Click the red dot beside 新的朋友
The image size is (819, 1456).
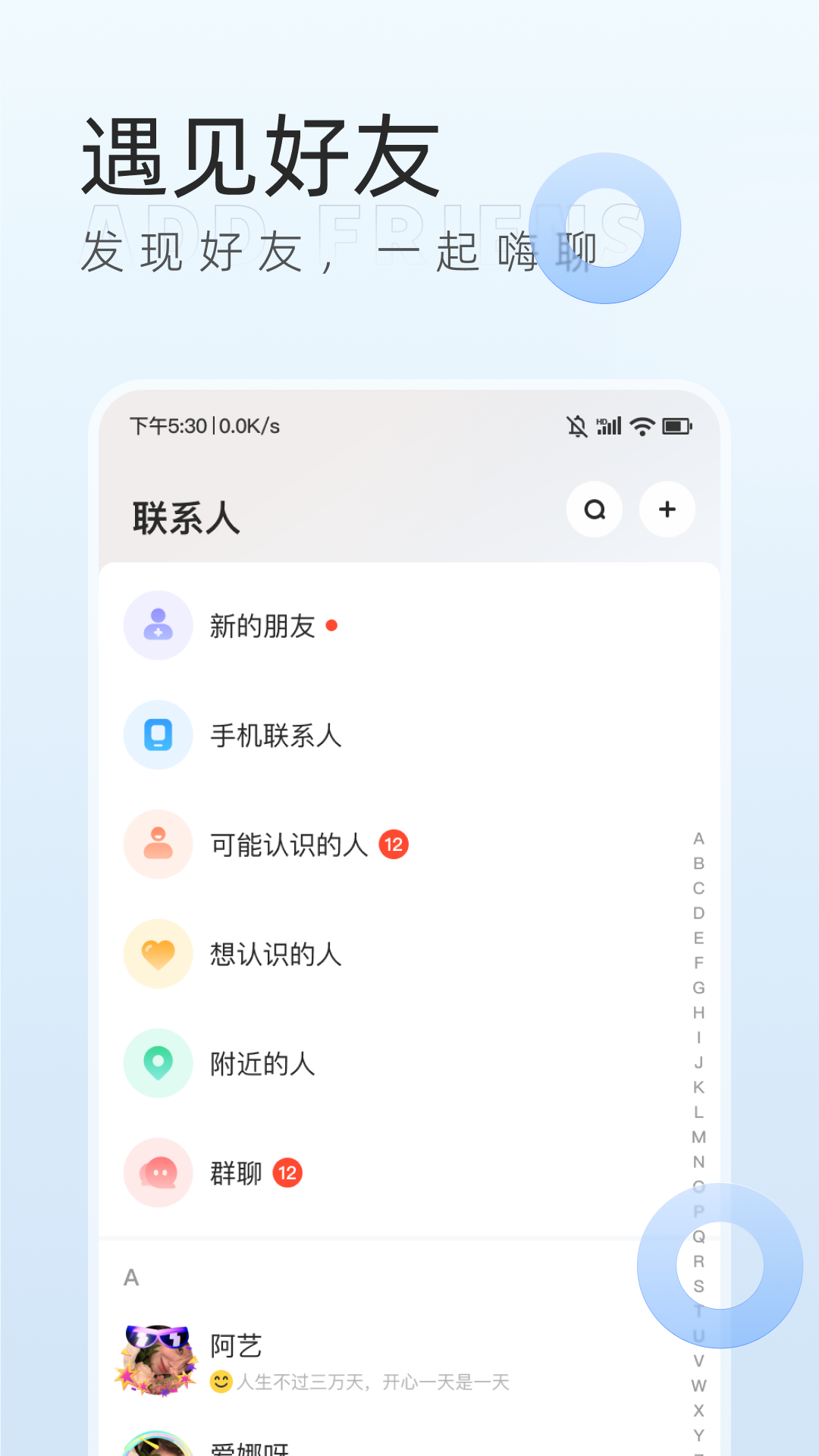point(332,627)
